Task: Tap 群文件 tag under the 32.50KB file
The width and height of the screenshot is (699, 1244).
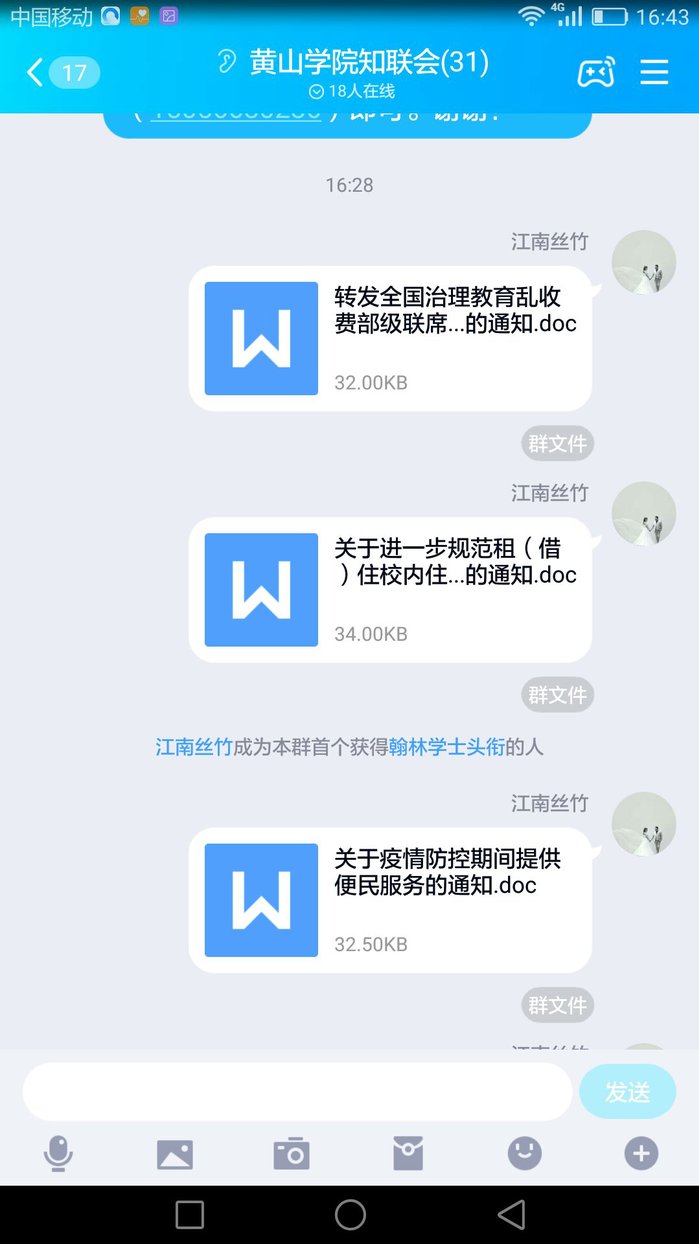Action: pyautogui.click(x=557, y=1005)
